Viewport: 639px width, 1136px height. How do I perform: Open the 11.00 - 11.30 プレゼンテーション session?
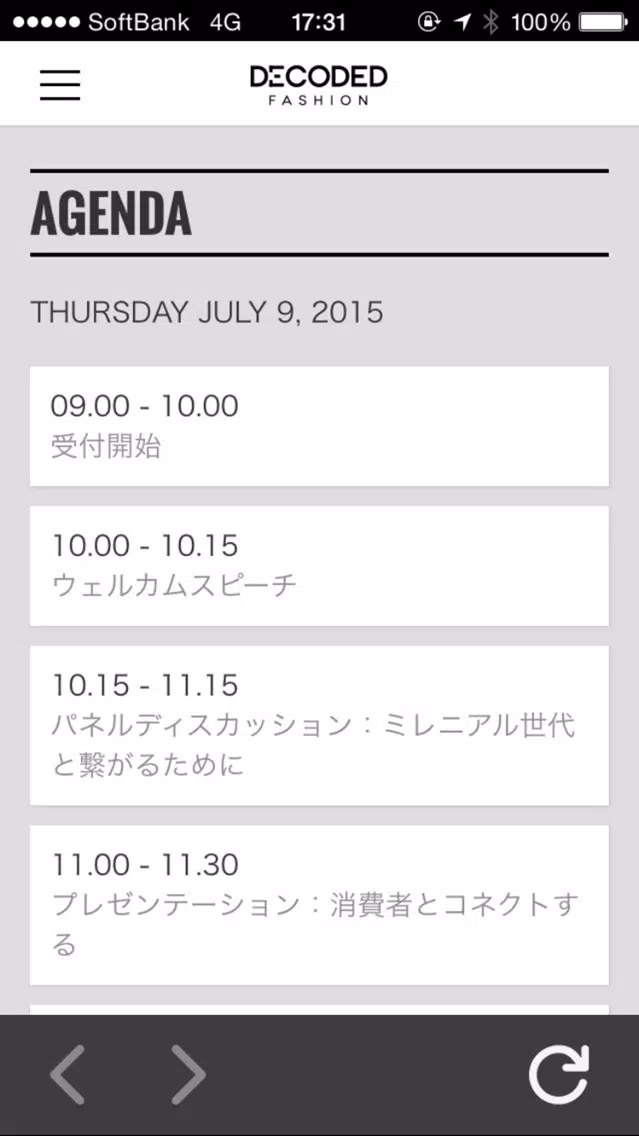coord(320,905)
